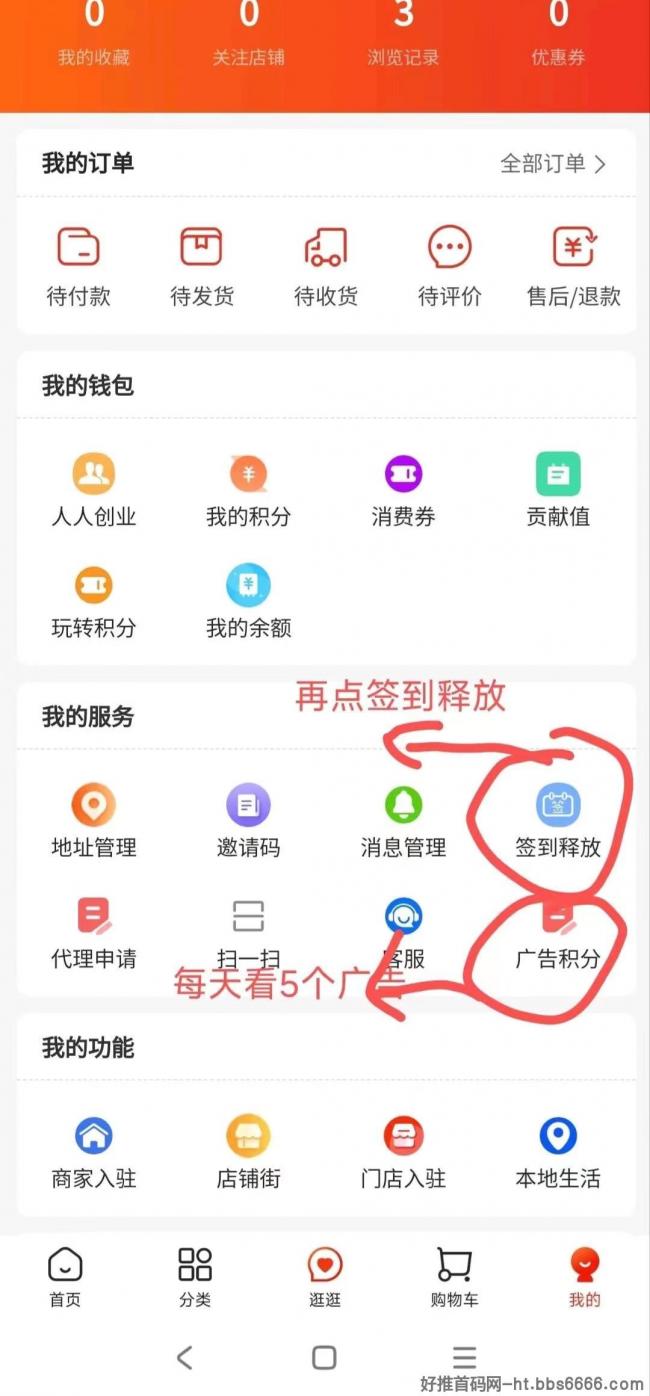Open the 待付款 orders
Image resolution: width=650 pixels, height=1396 pixels.
[x=79, y=266]
